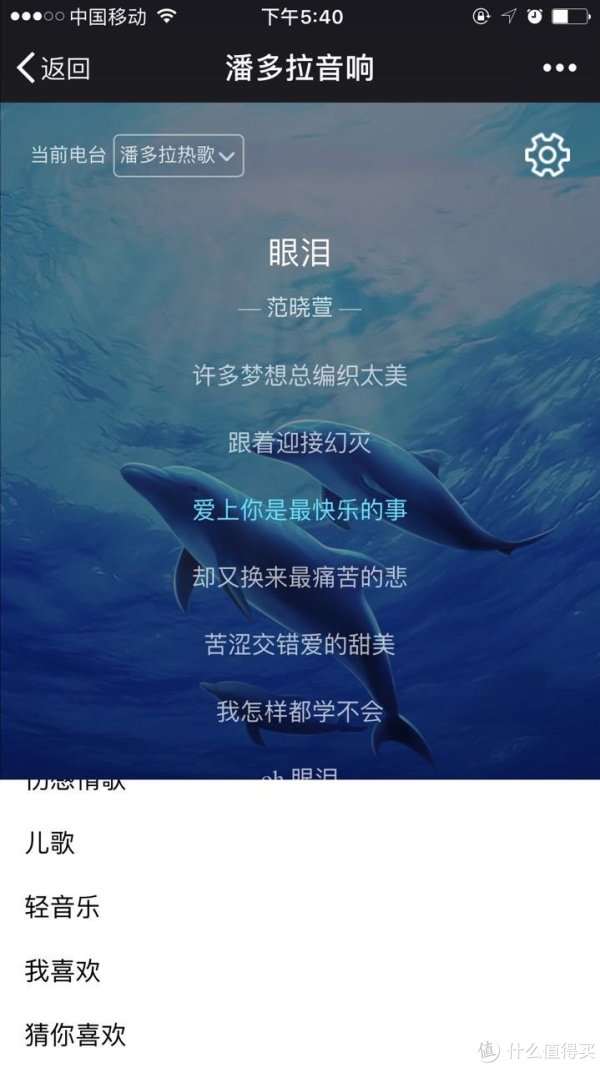Switch to 我喜欢 station
600x1068 pixels.
[62, 970]
